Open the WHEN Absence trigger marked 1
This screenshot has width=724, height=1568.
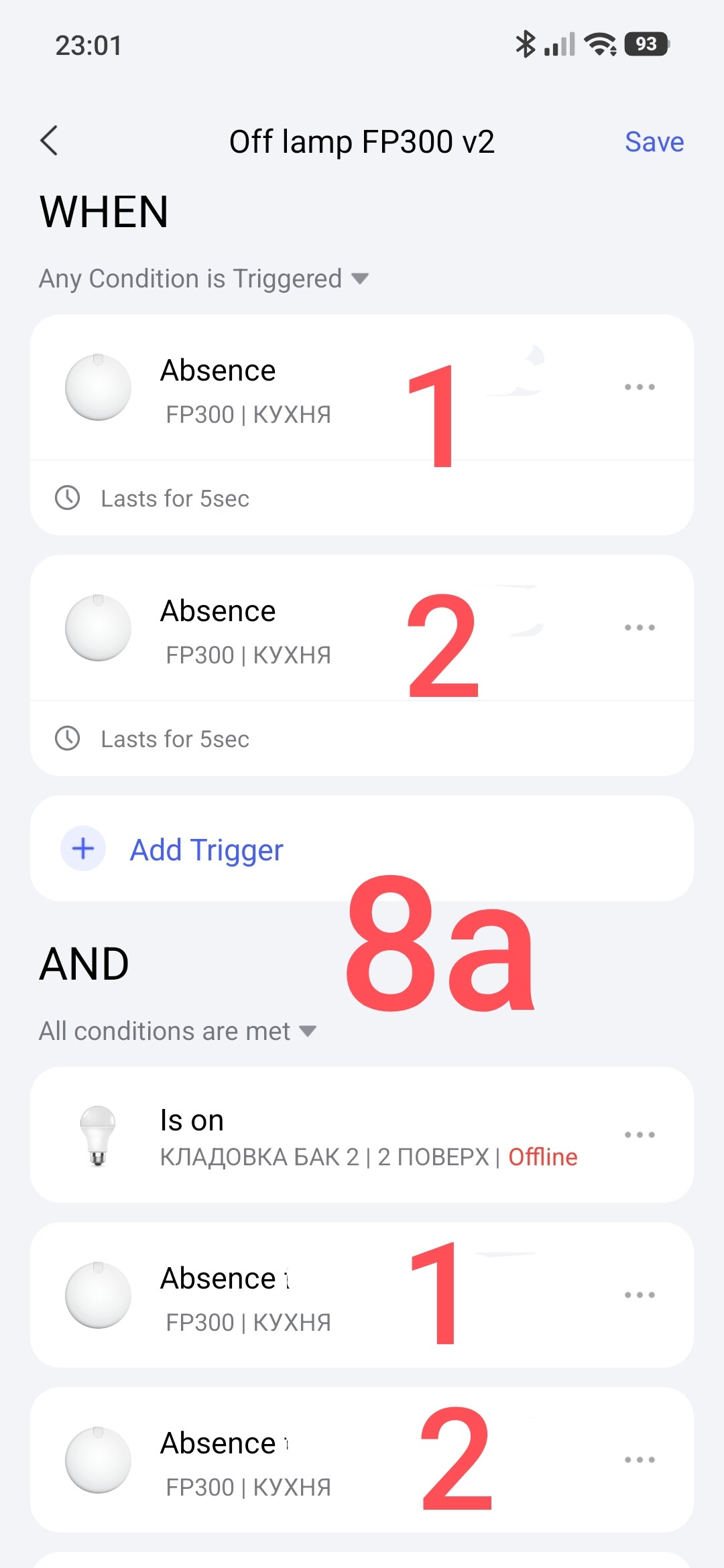268,390
